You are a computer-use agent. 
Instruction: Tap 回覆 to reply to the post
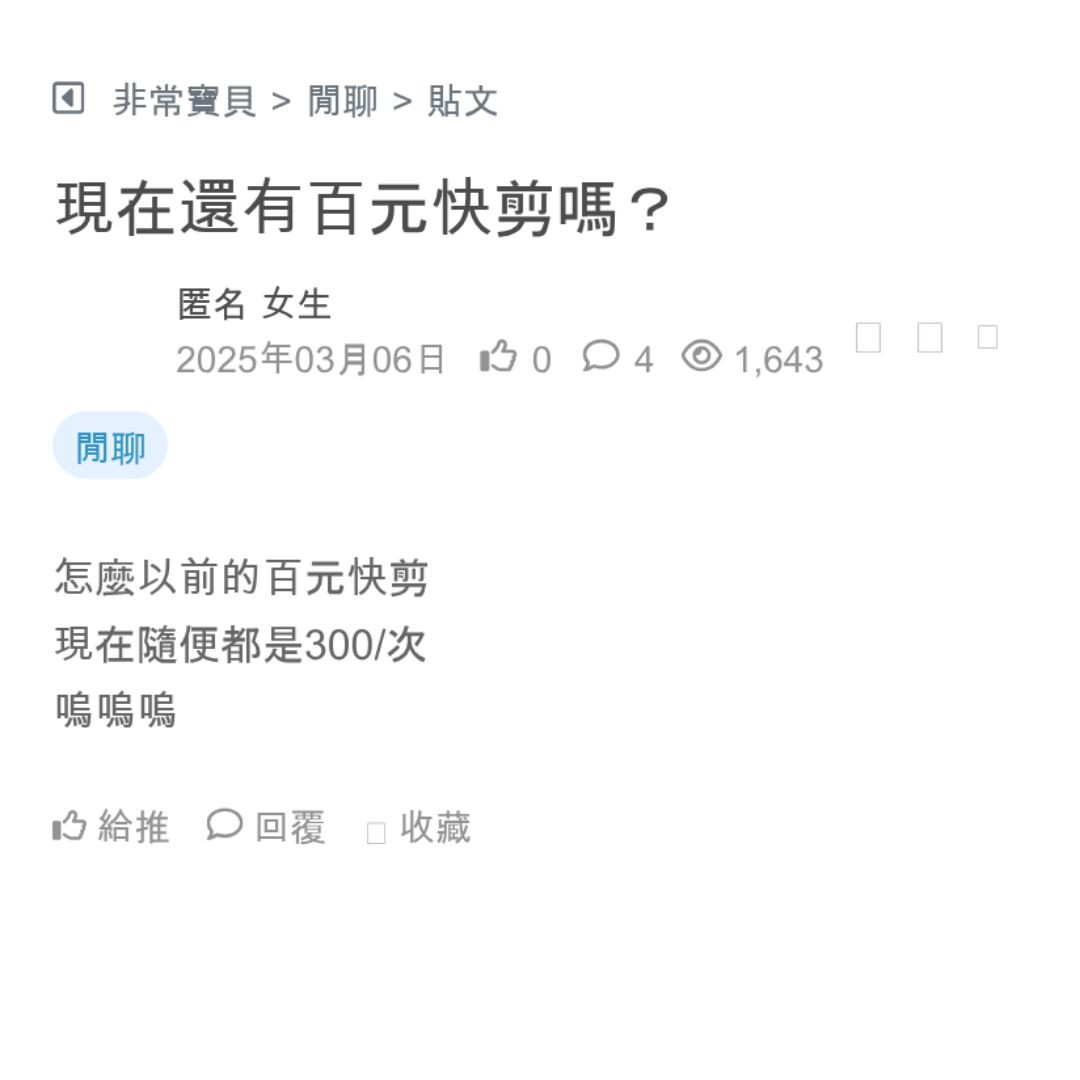[x=267, y=827]
